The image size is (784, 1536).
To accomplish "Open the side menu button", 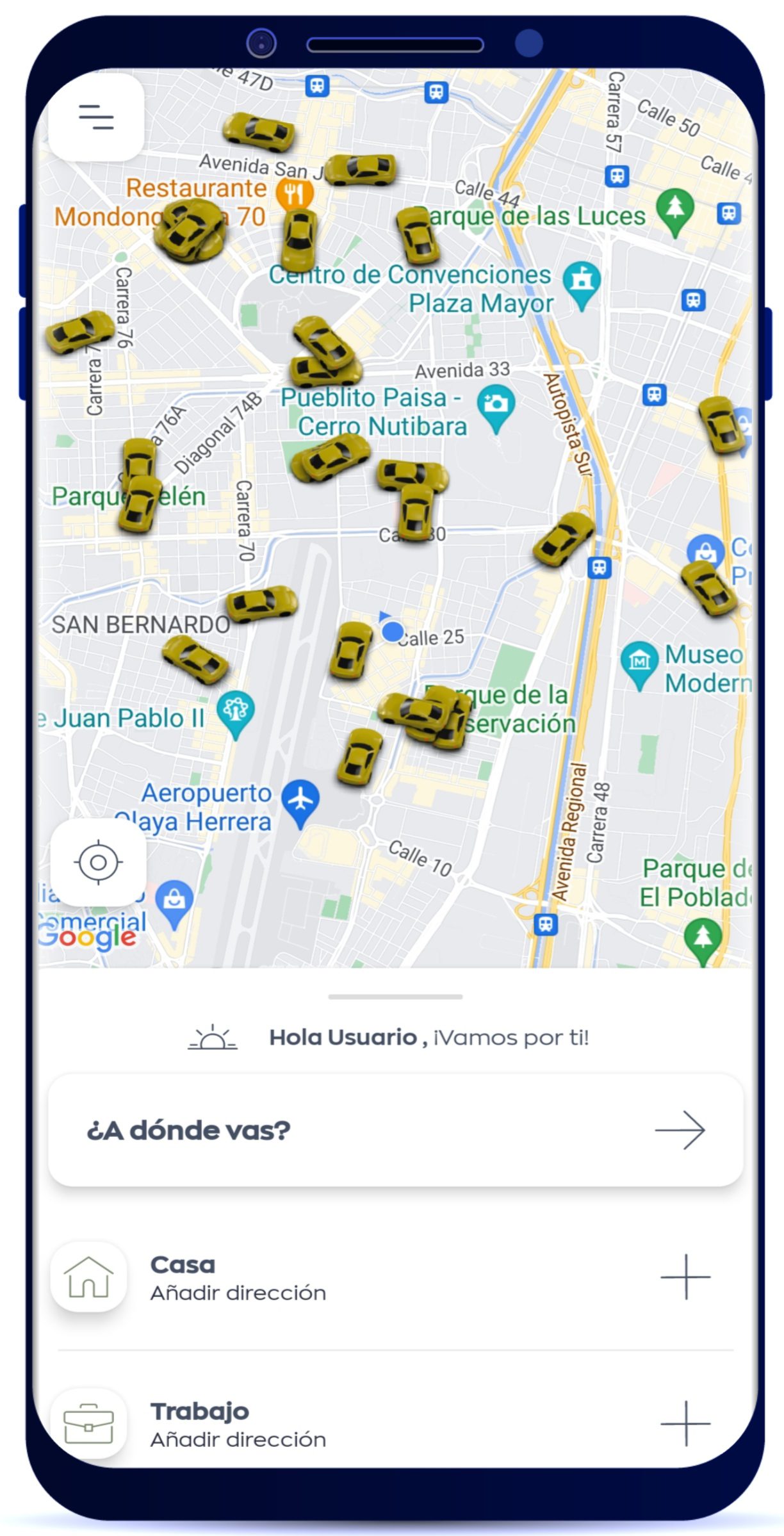I will (96, 117).
